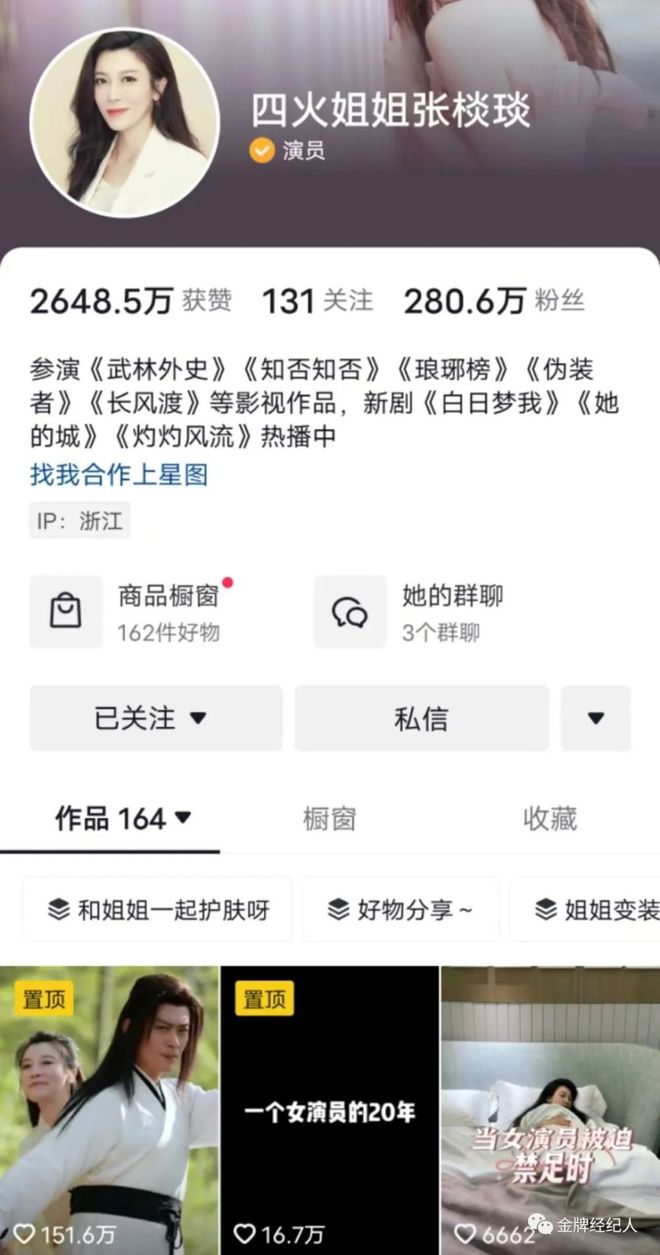Switch to the 收藏 tab
The width and height of the screenshot is (660, 1255).
[x=550, y=819]
